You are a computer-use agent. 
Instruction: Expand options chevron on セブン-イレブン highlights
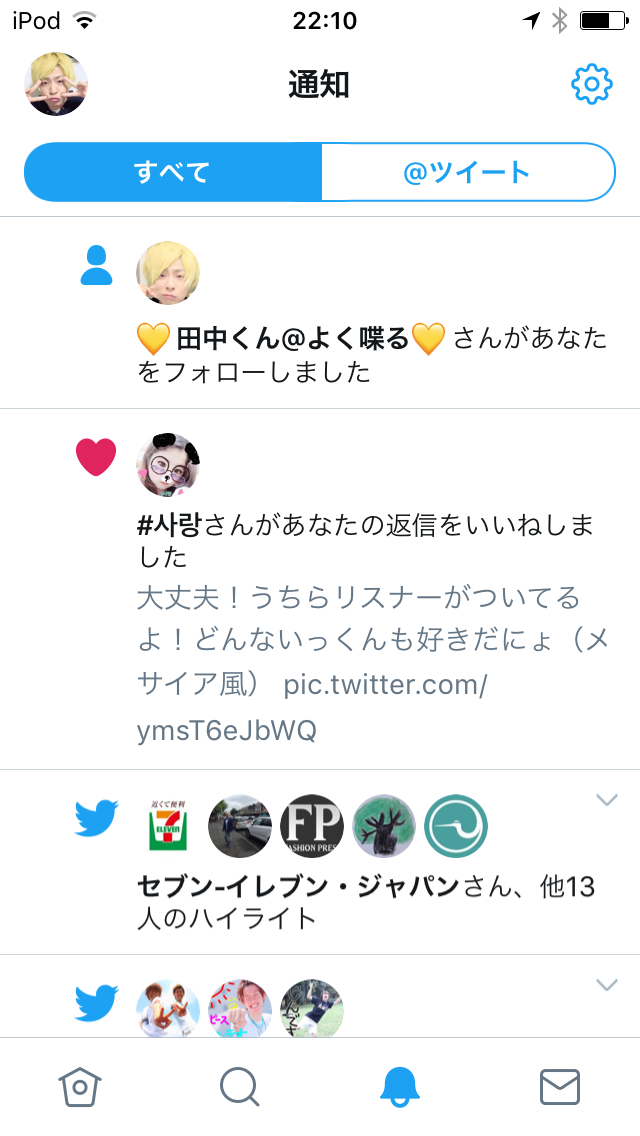coord(607,800)
